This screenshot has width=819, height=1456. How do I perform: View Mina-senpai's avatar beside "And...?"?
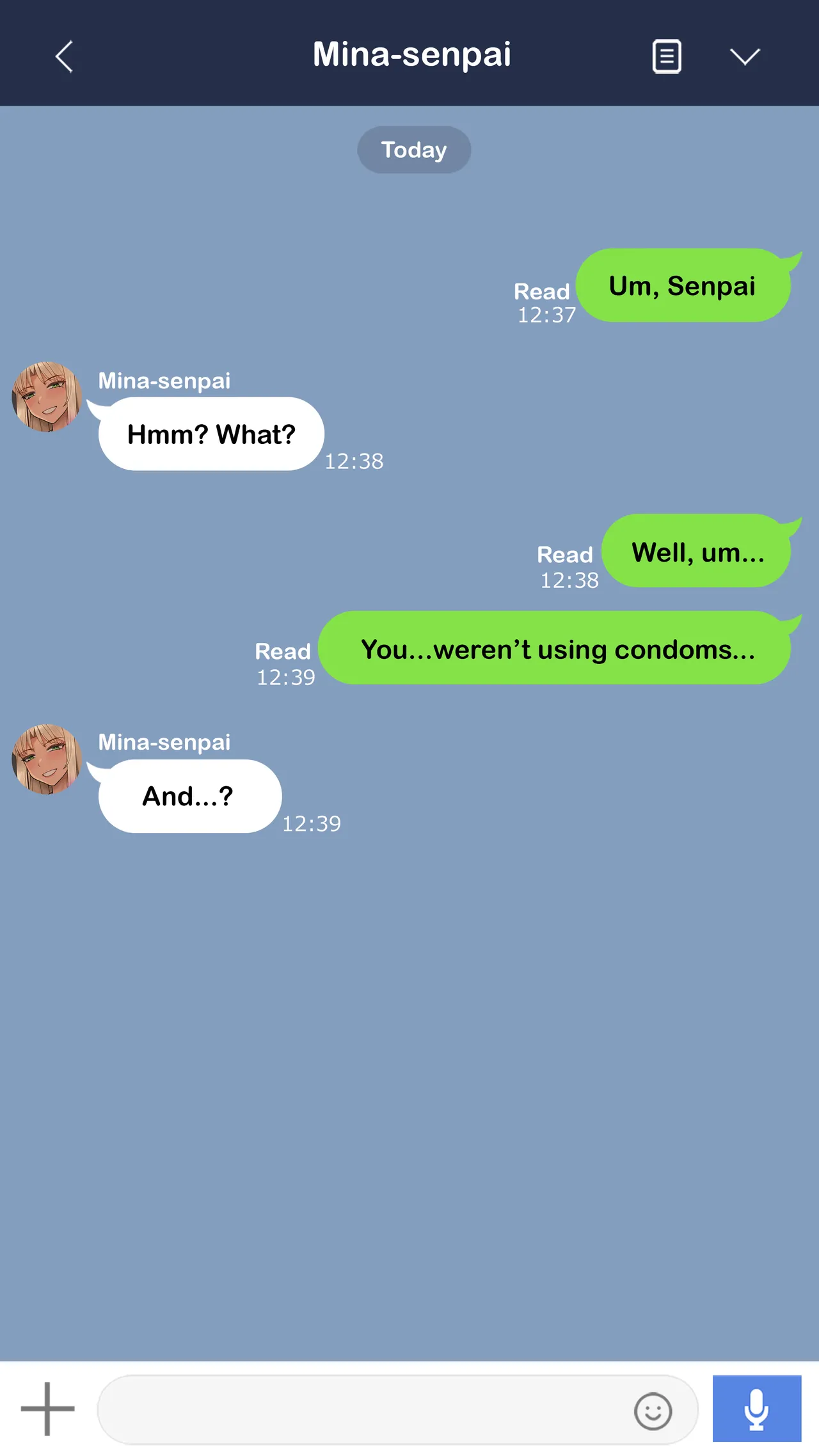47,759
